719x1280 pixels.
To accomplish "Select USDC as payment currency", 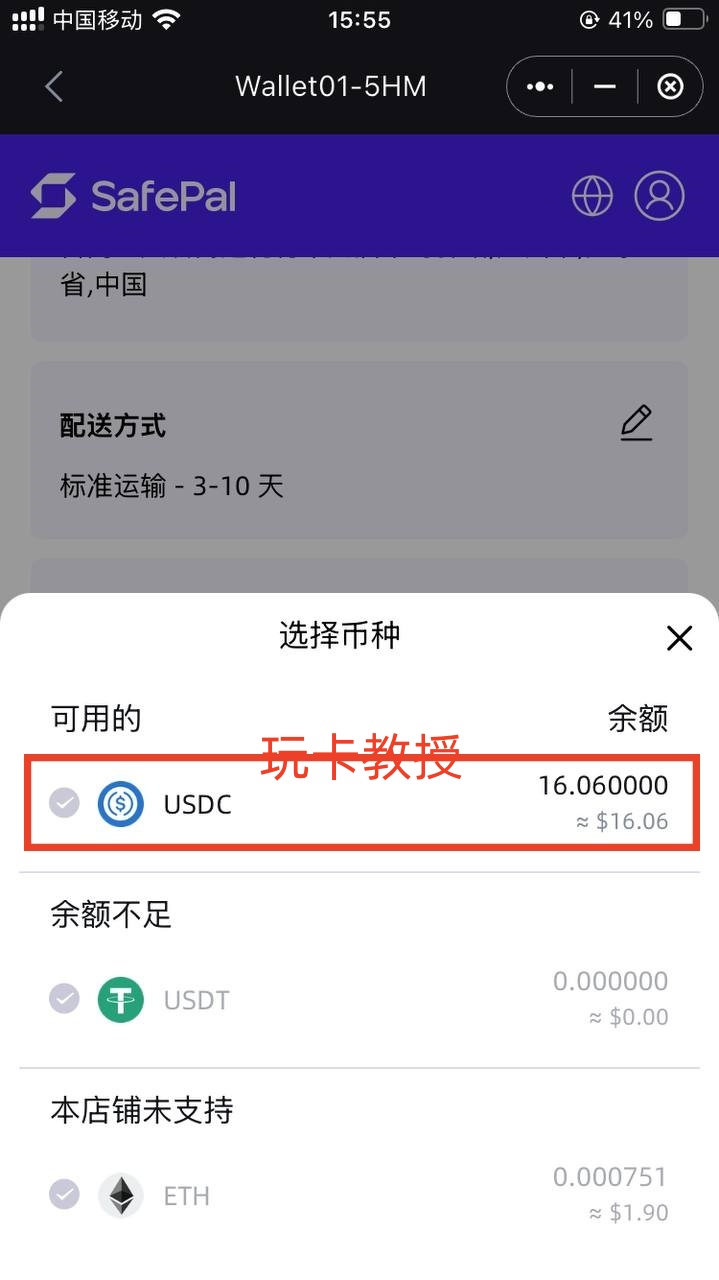I will (360, 803).
